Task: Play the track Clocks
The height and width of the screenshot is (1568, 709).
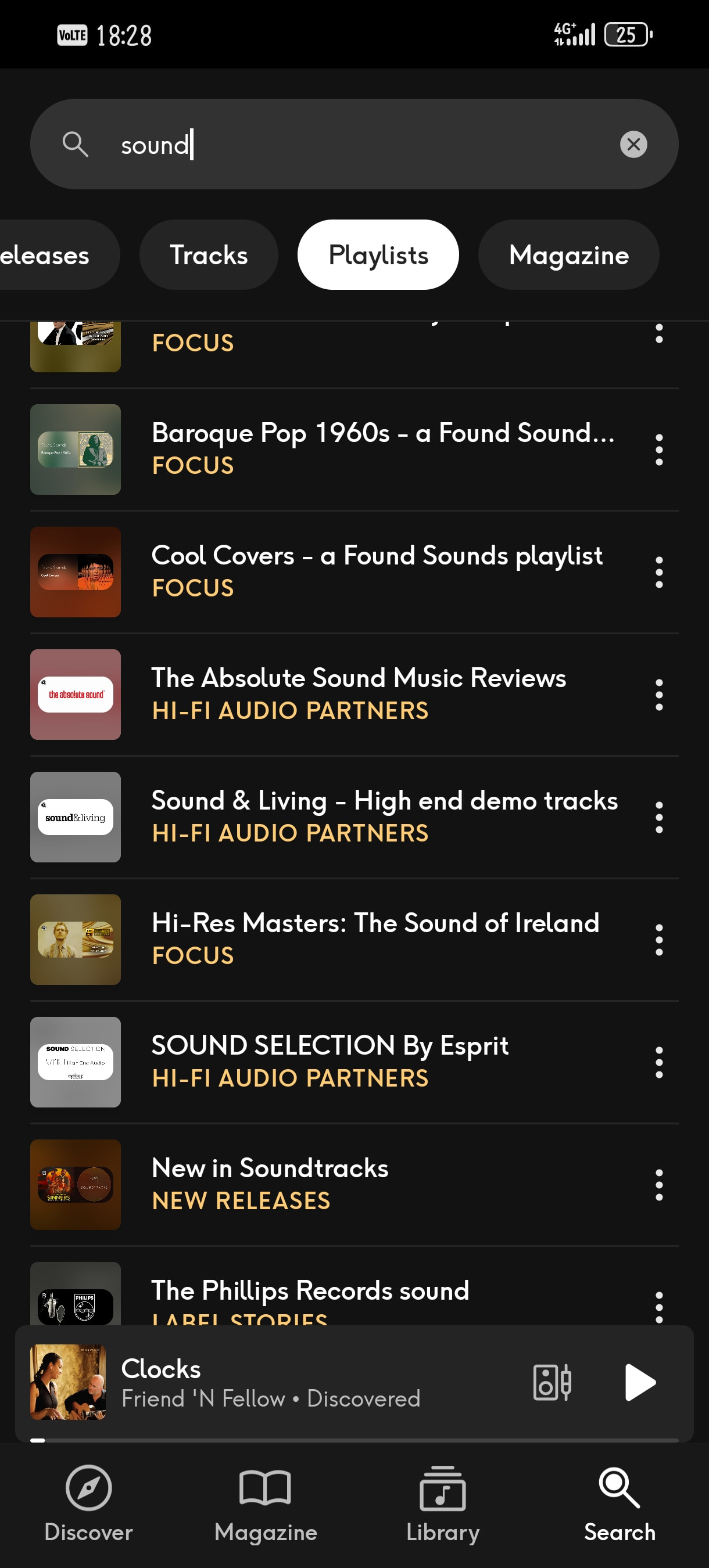Action: coord(640,1382)
